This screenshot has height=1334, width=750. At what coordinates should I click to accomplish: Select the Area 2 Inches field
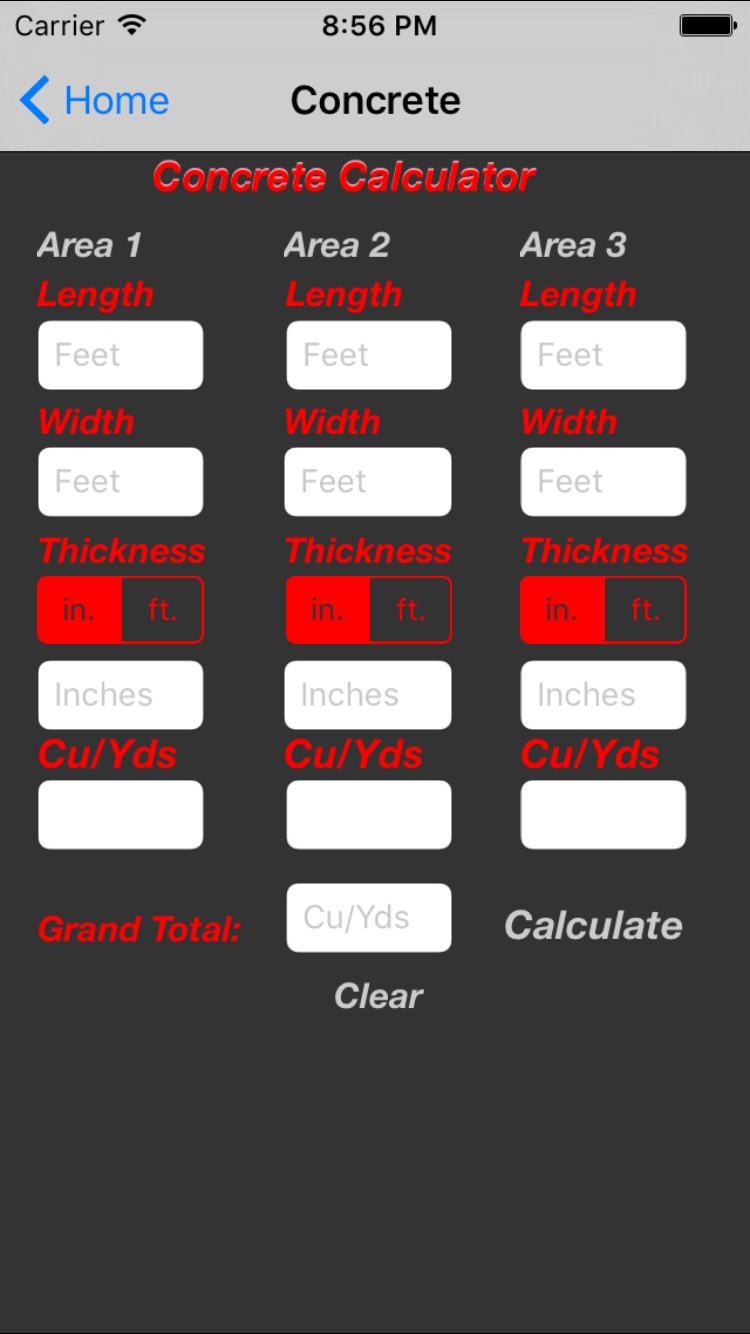[369, 695]
